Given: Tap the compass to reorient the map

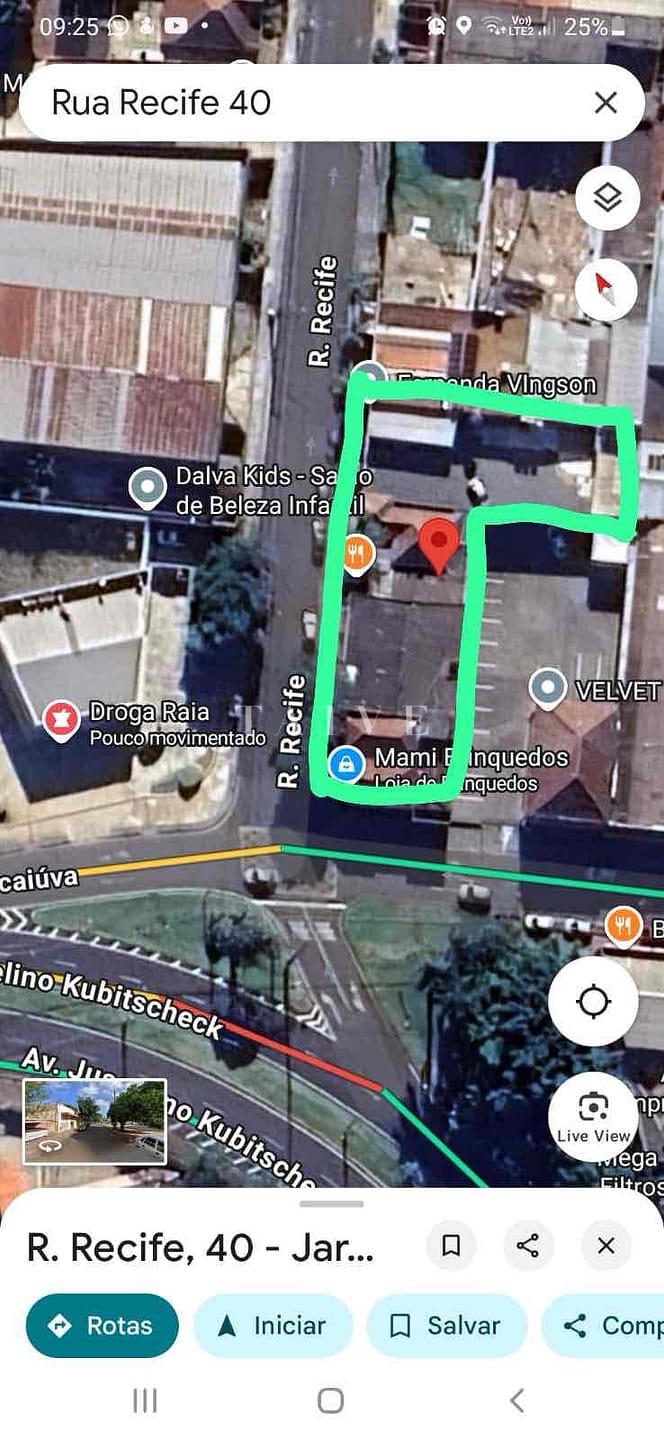Looking at the screenshot, I should 607,290.
